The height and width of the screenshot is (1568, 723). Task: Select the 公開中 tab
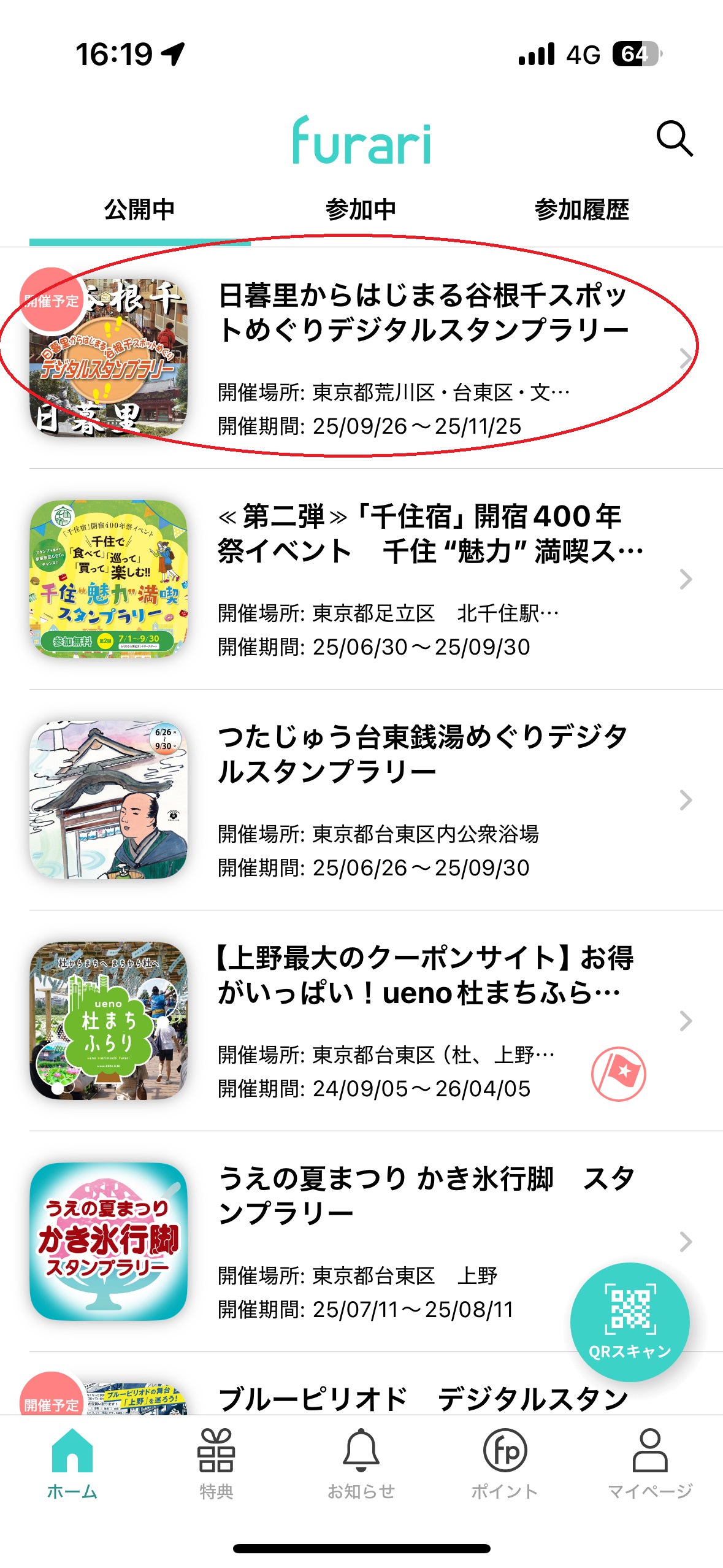pos(140,210)
